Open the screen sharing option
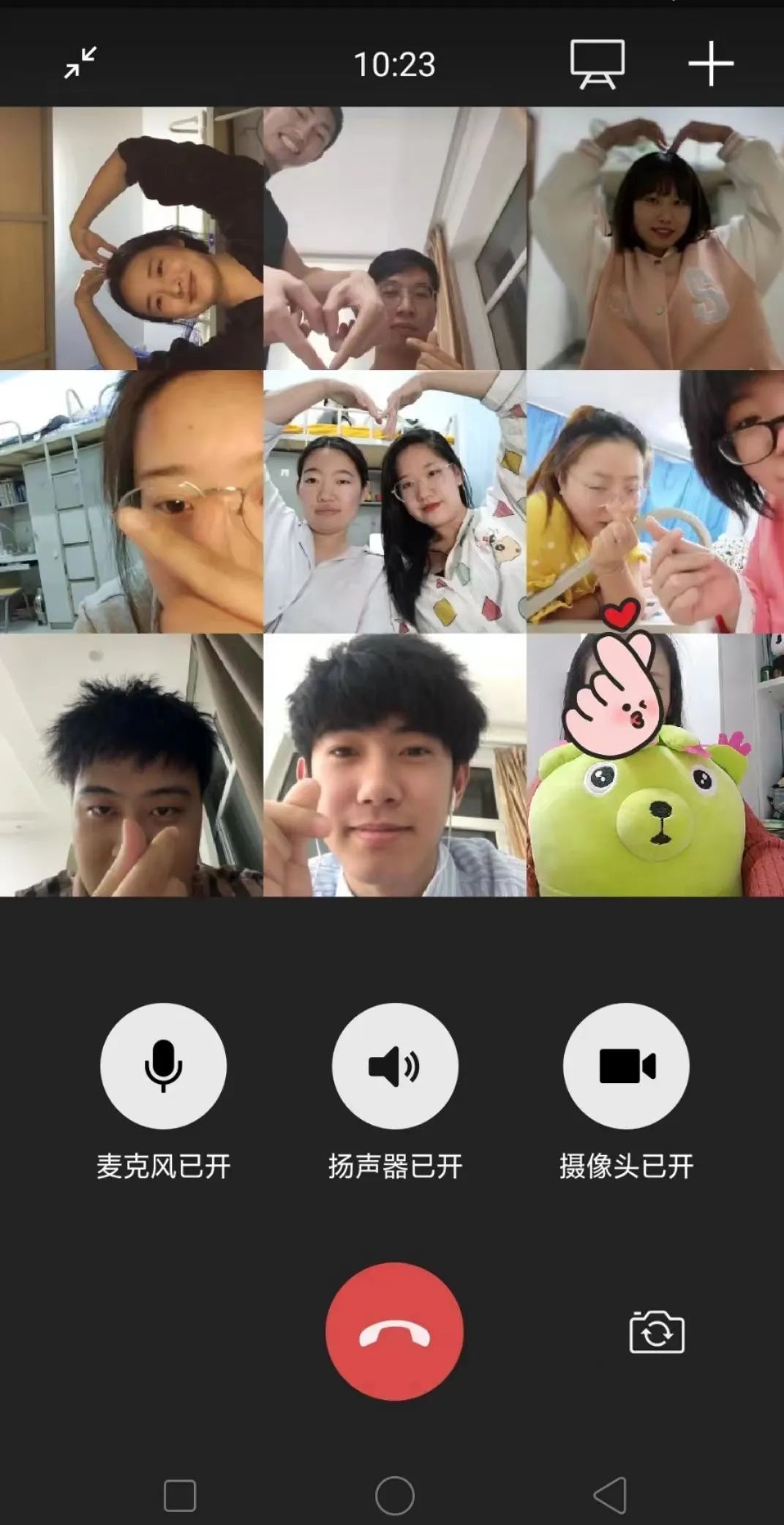This screenshot has height=1525, width=784. (597, 64)
